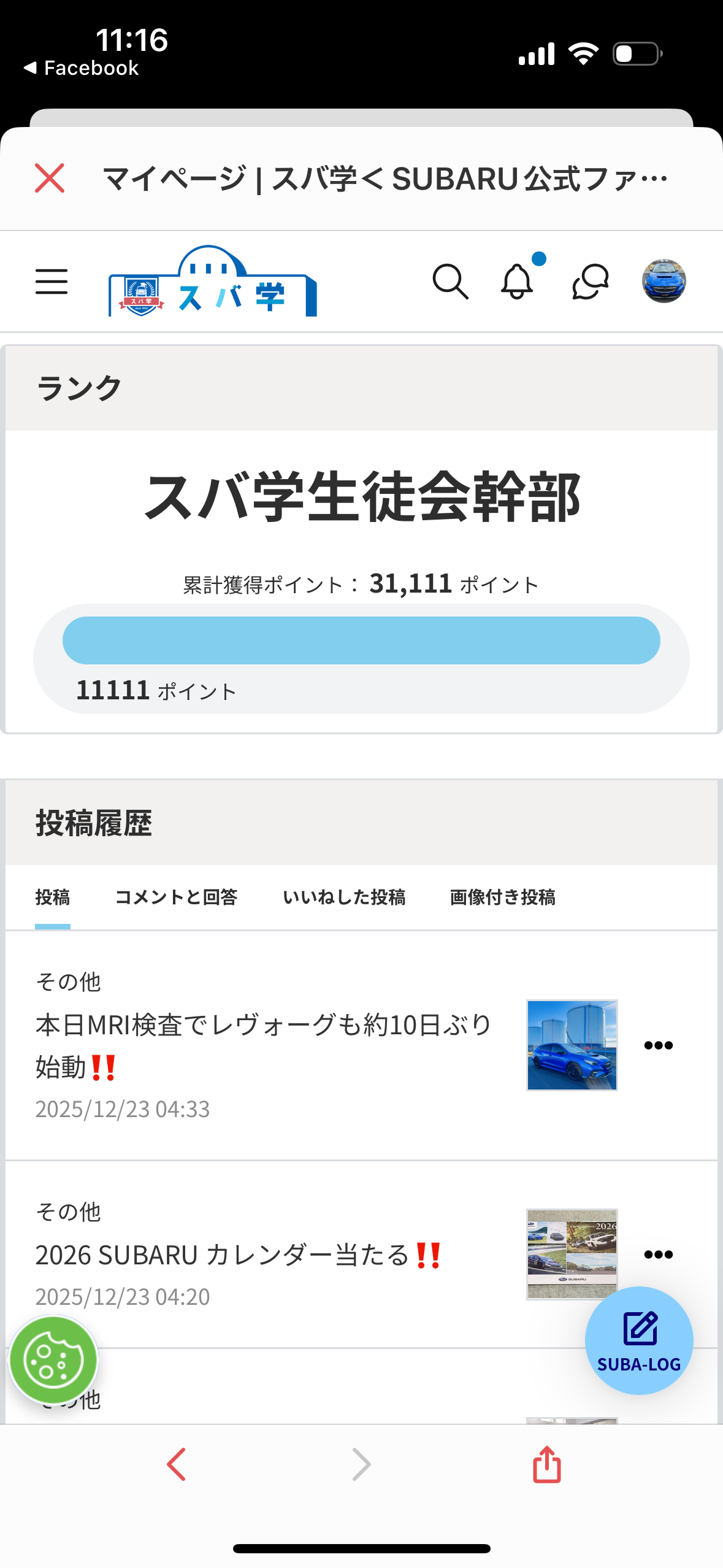Viewport: 723px width, 1568px height.
Task: Open the post 2026 SUBARU カレンダー当たる
Action: [238, 1255]
